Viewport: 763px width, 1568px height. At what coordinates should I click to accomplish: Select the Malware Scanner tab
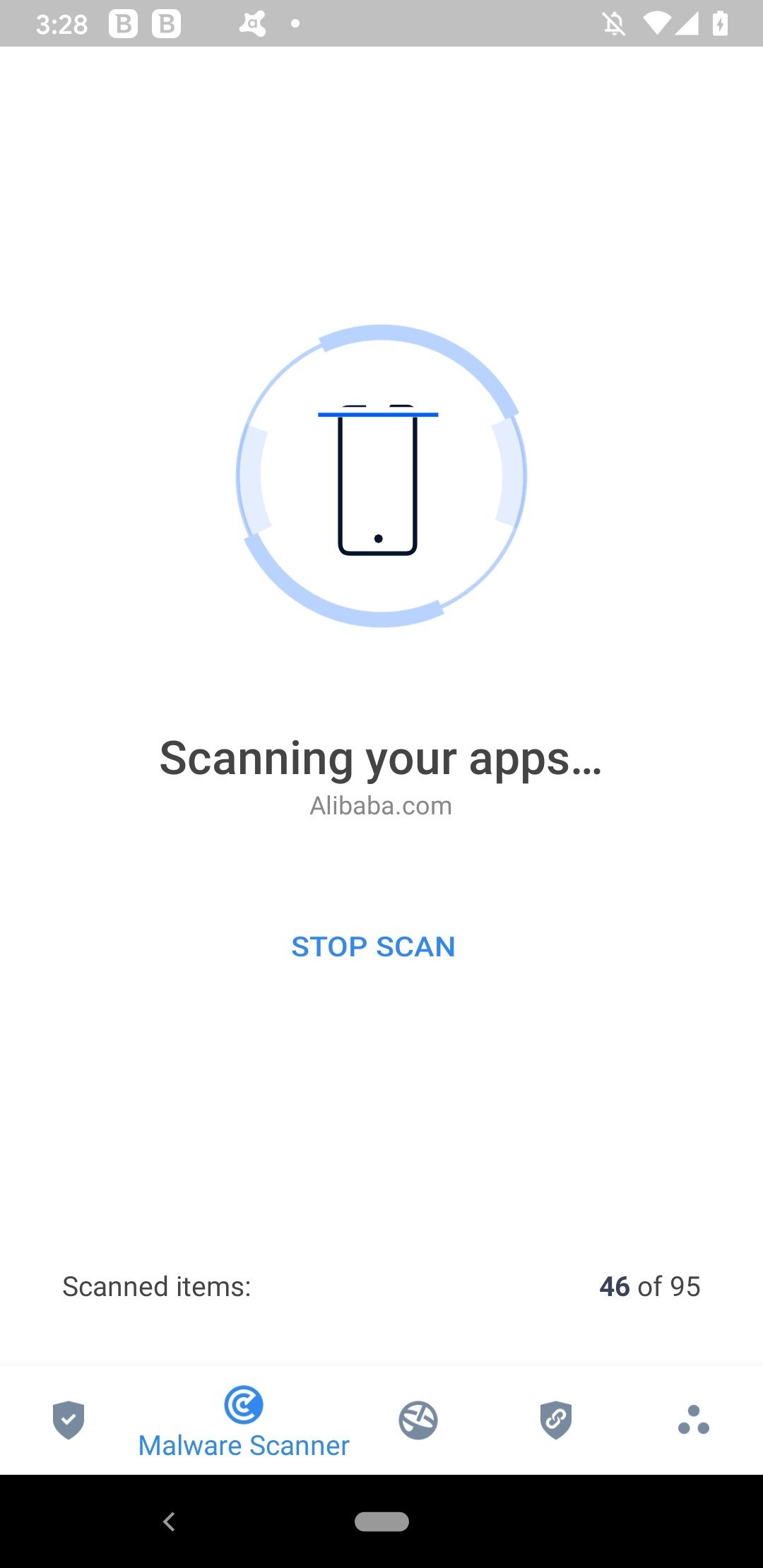coord(244,1421)
